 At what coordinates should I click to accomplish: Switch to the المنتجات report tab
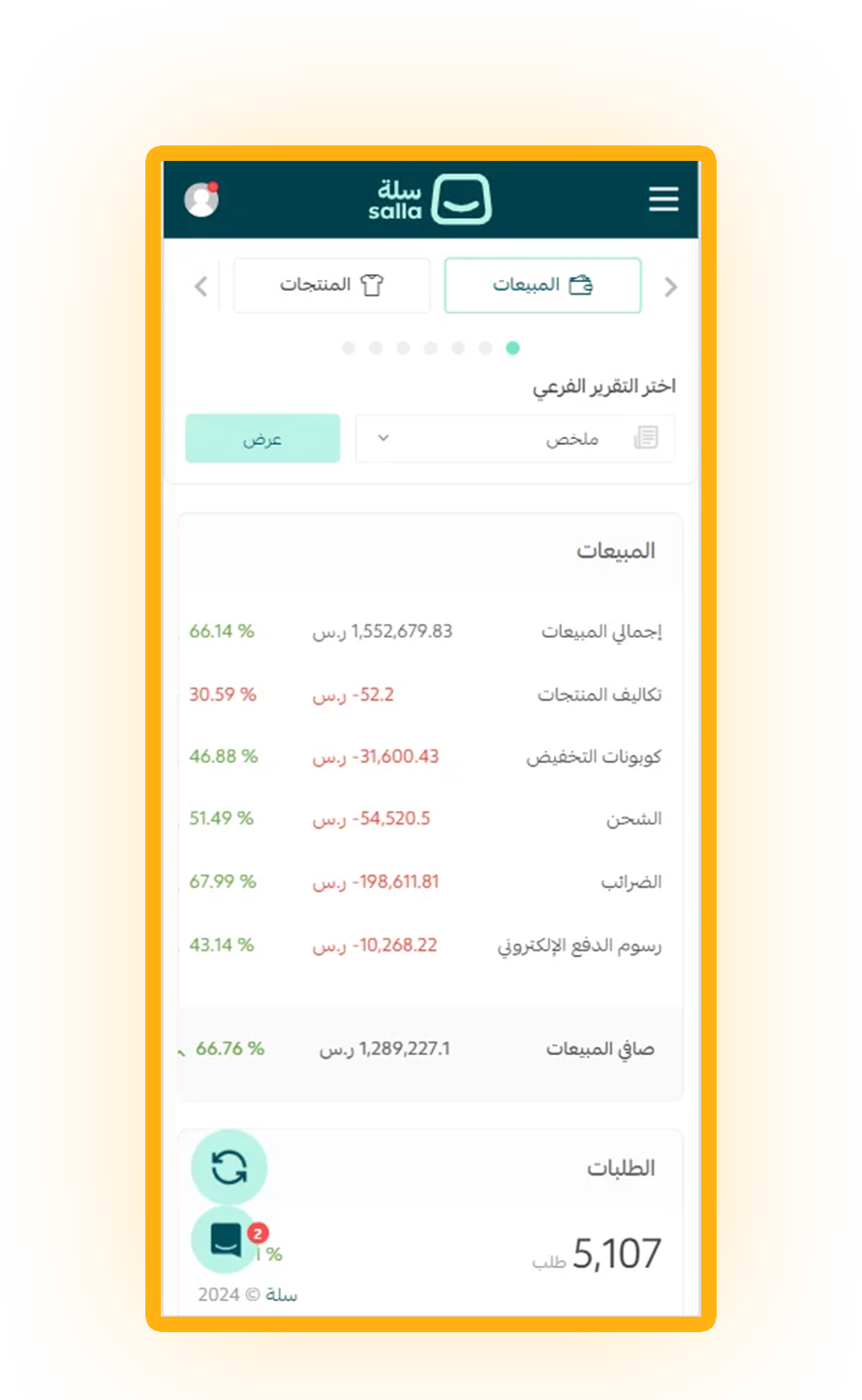pyautogui.click(x=331, y=285)
